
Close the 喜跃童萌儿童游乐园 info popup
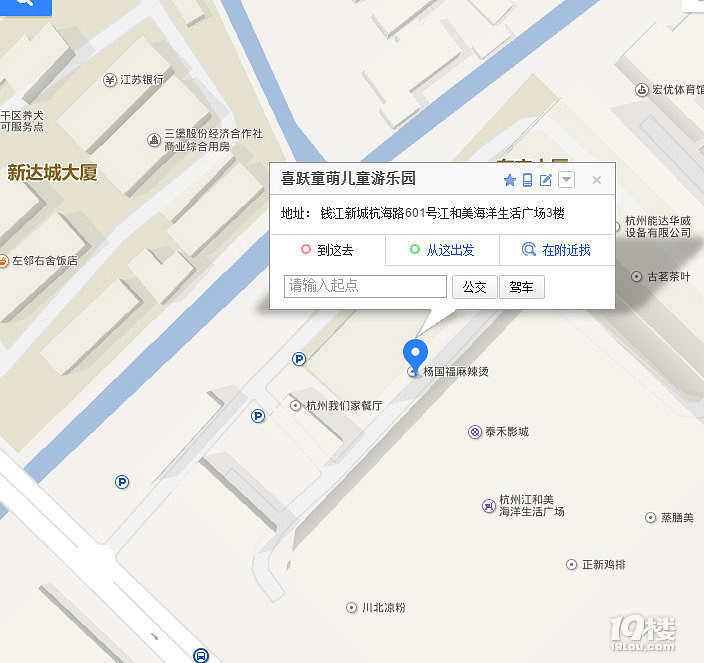(x=597, y=180)
